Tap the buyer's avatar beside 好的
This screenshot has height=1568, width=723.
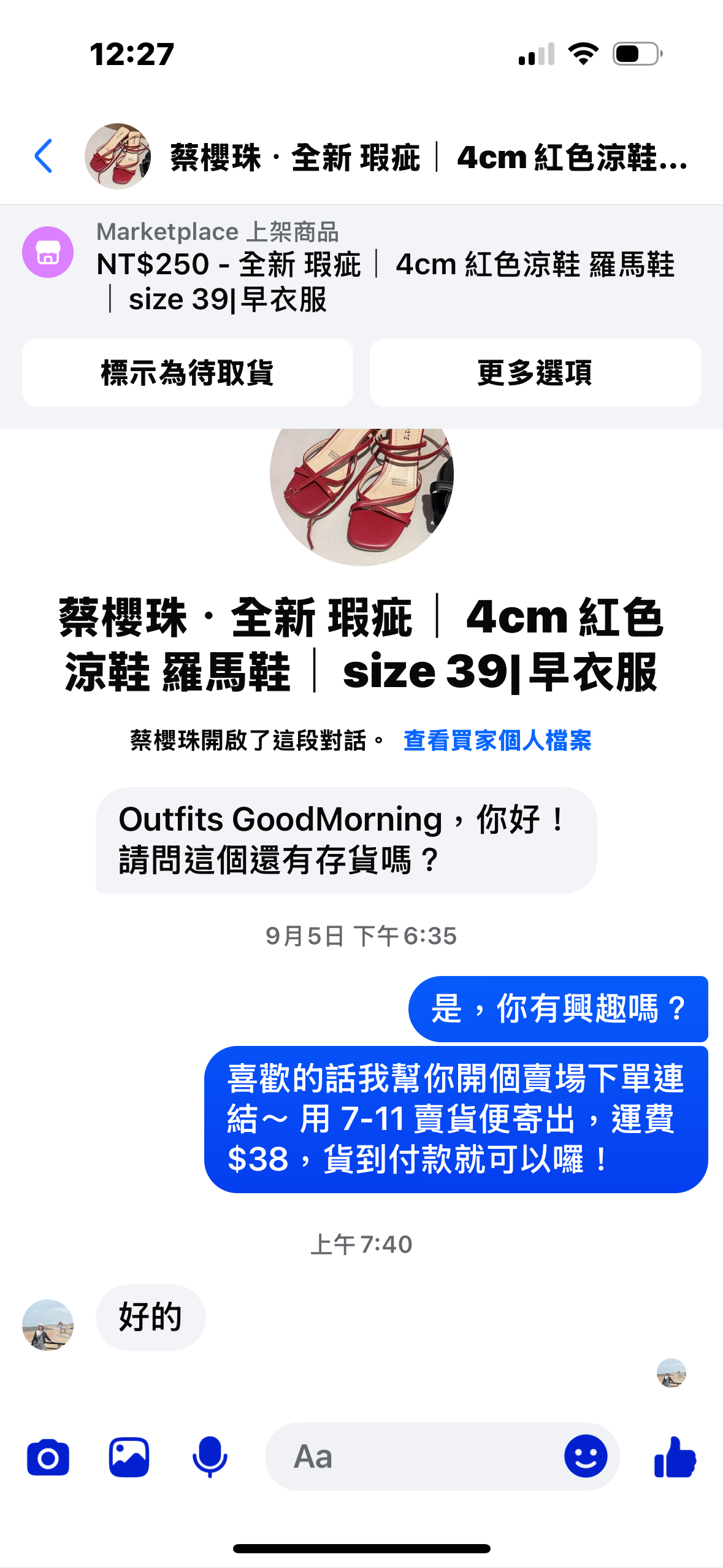coord(48,1324)
